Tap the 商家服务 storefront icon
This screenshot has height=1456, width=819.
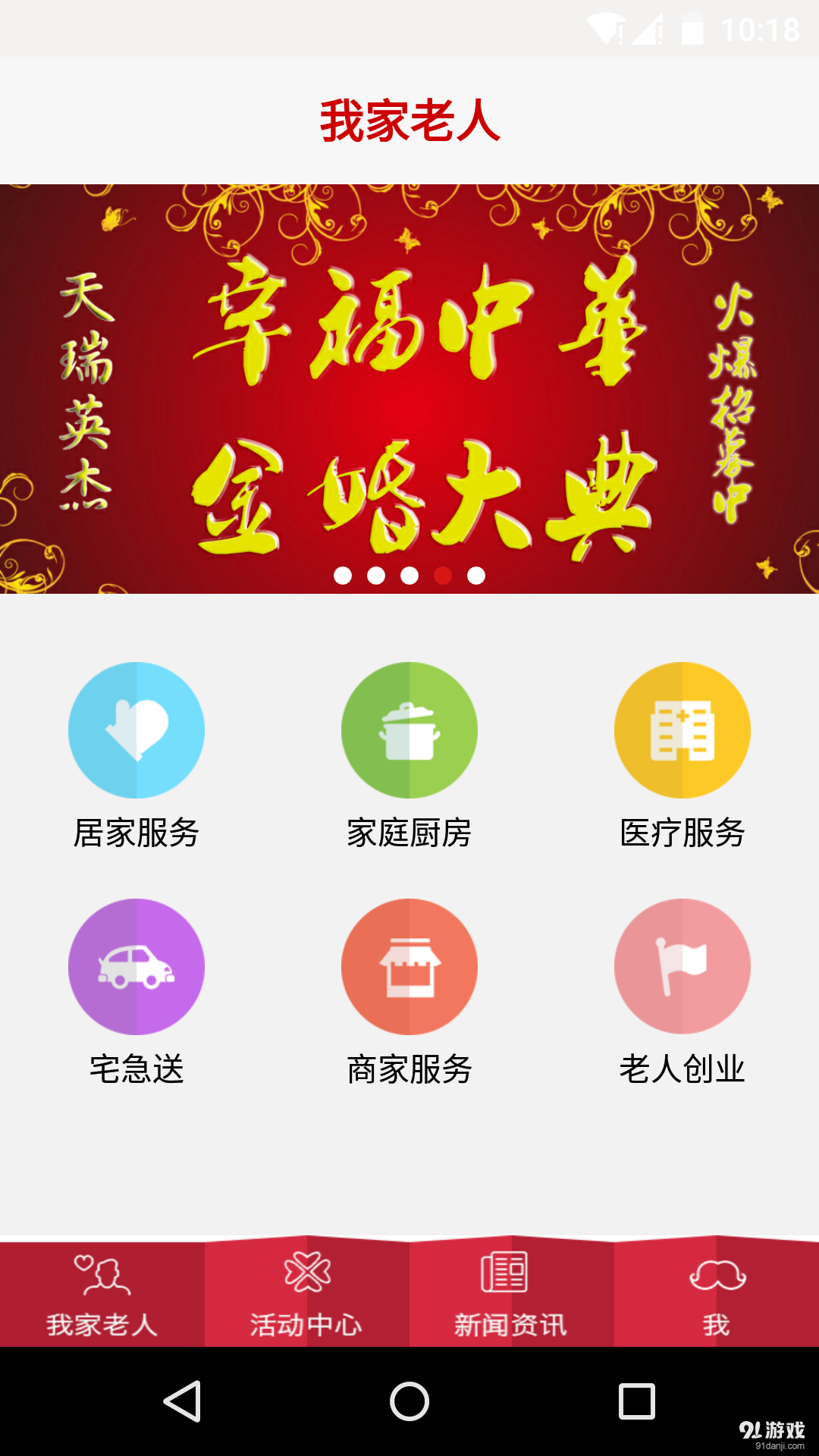coord(409,967)
